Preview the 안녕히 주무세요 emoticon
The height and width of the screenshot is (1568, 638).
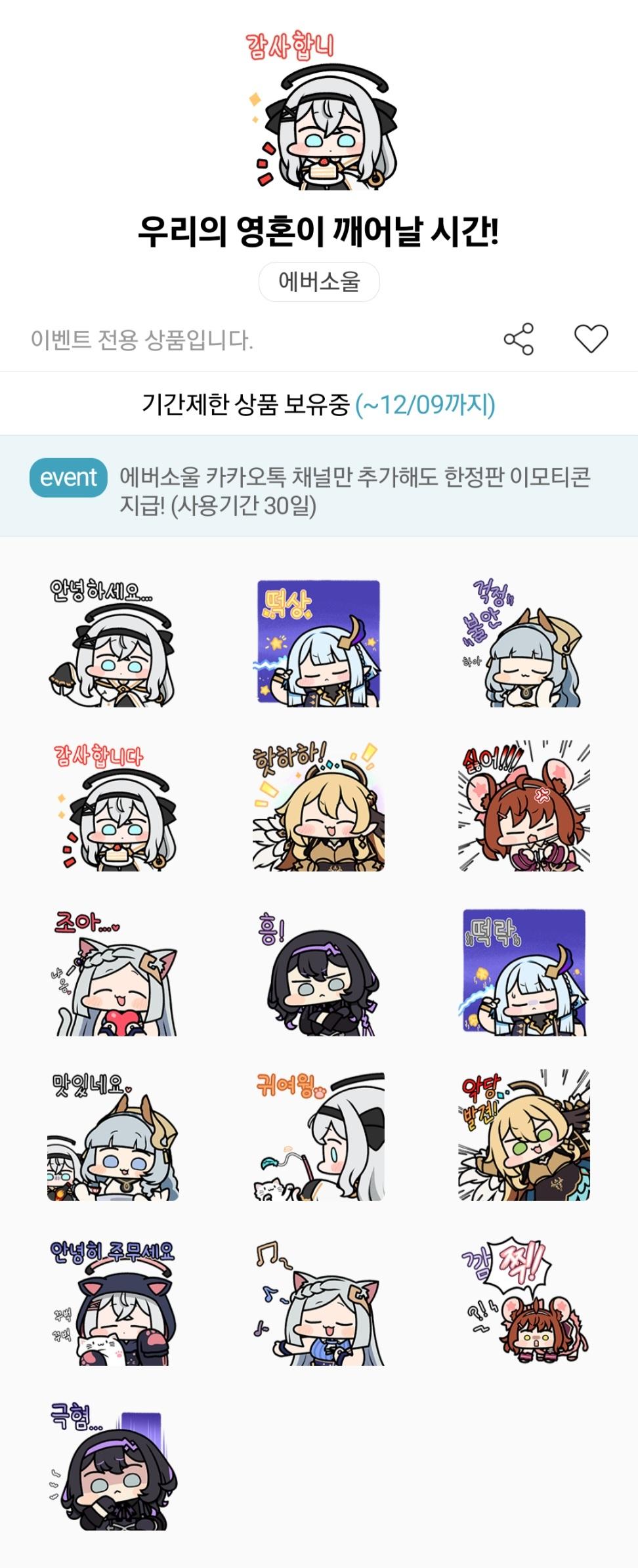[x=113, y=1303]
